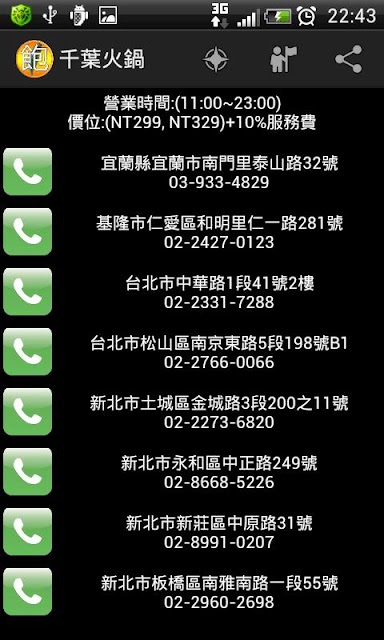Call the Yilan branch at 03-933-4829
This screenshot has height=640, width=384.
point(27,171)
